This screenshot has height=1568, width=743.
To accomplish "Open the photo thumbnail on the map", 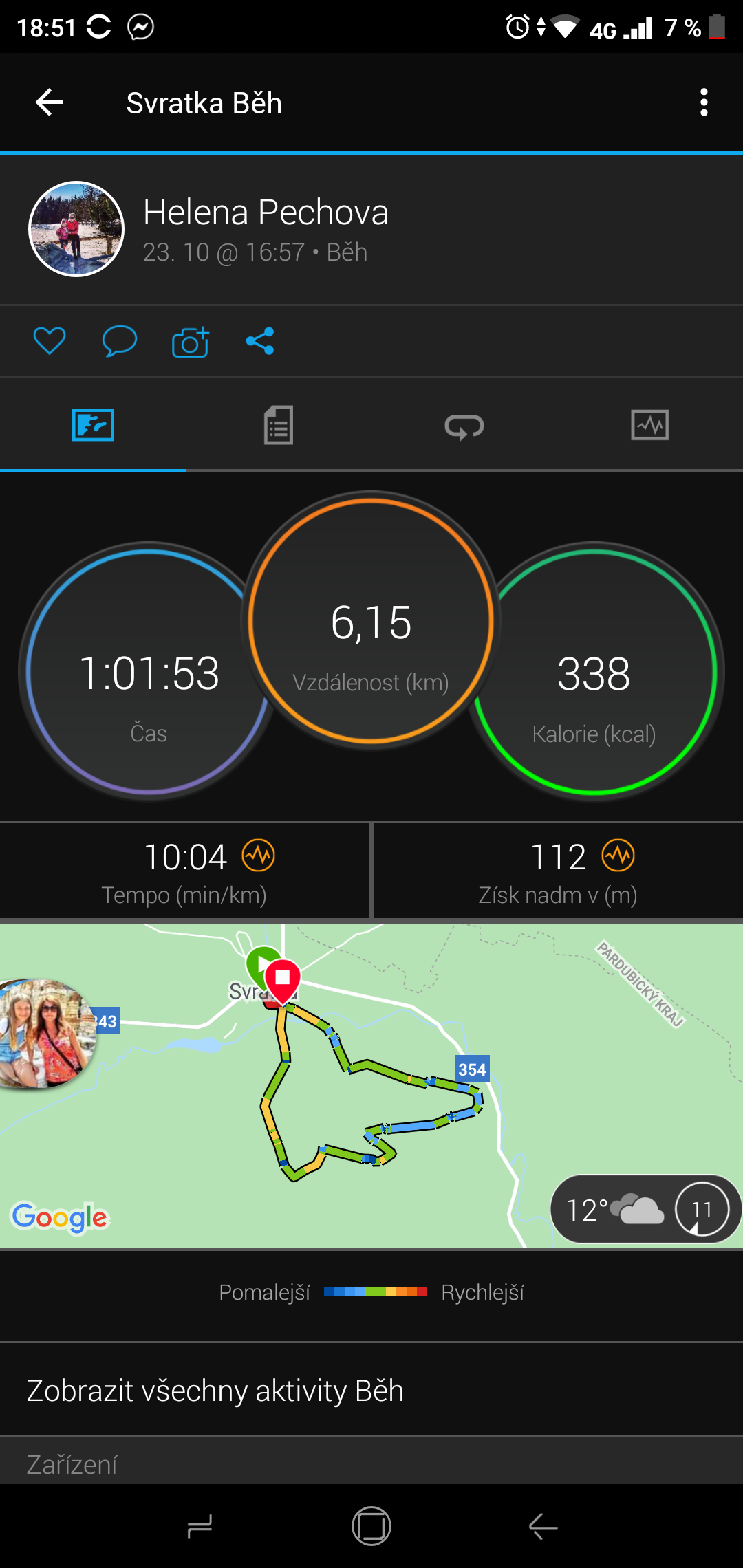I will (x=43, y=1034).
